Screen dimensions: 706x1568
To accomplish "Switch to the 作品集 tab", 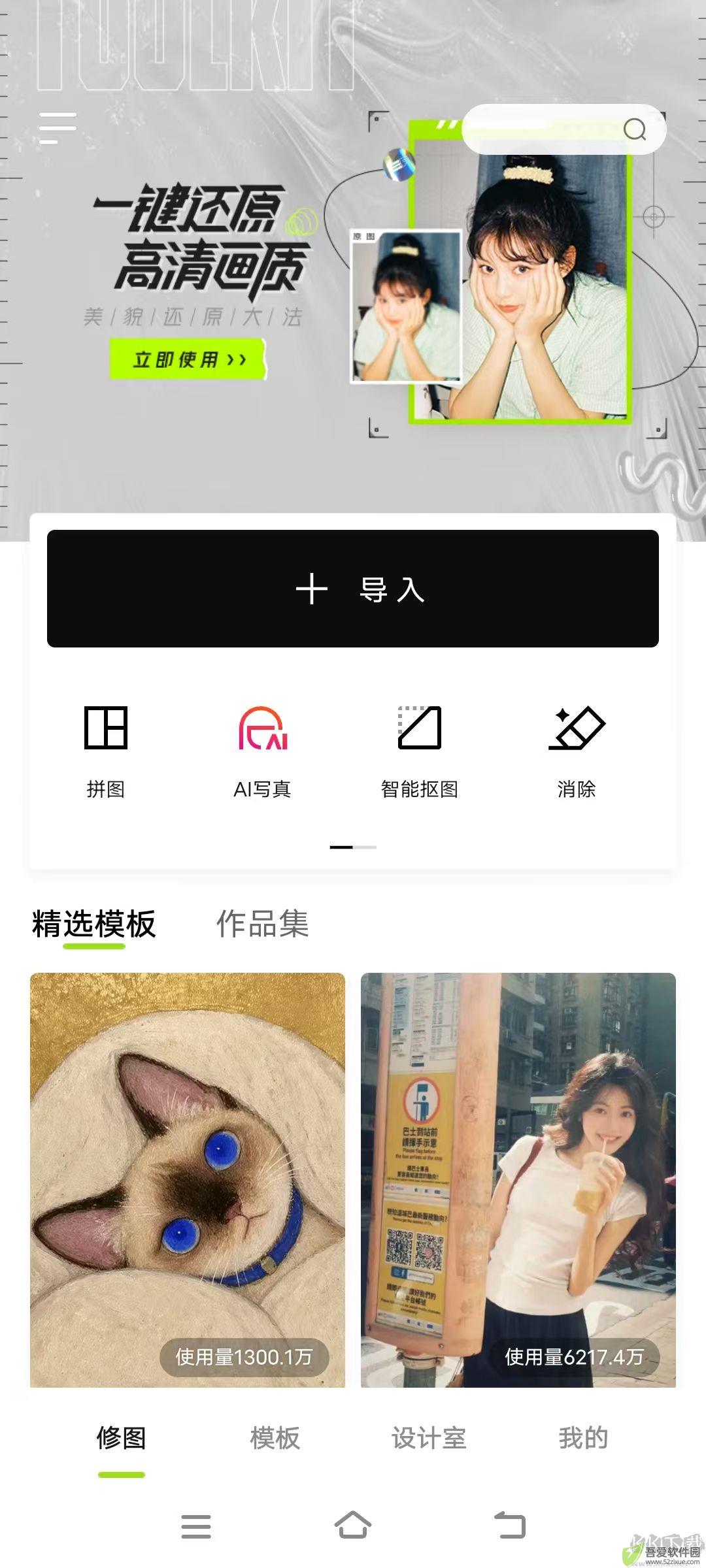I will [262, 924].
